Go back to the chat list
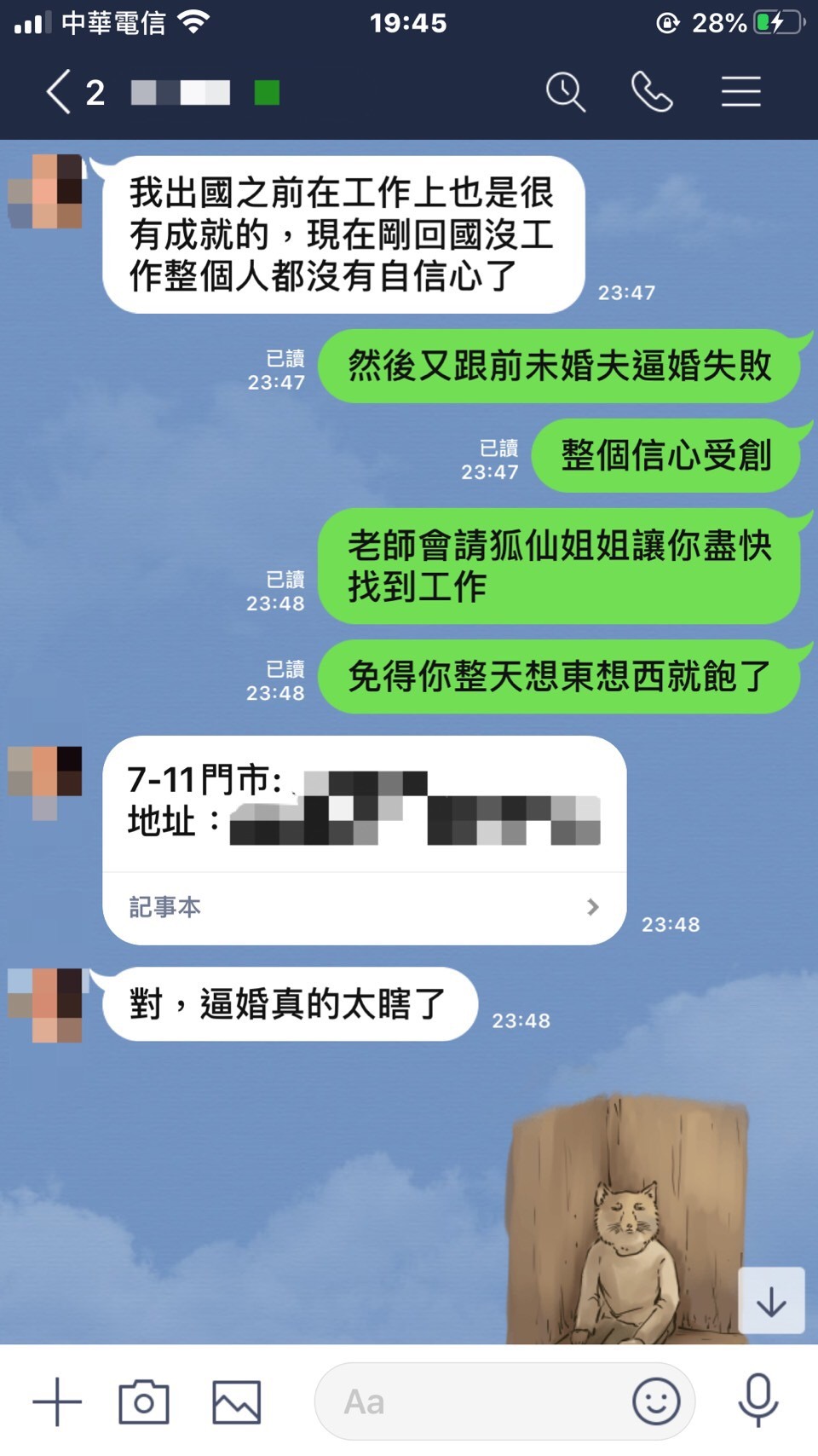The width and height of the screenshot is (818, 1456). tap(60, 92)
